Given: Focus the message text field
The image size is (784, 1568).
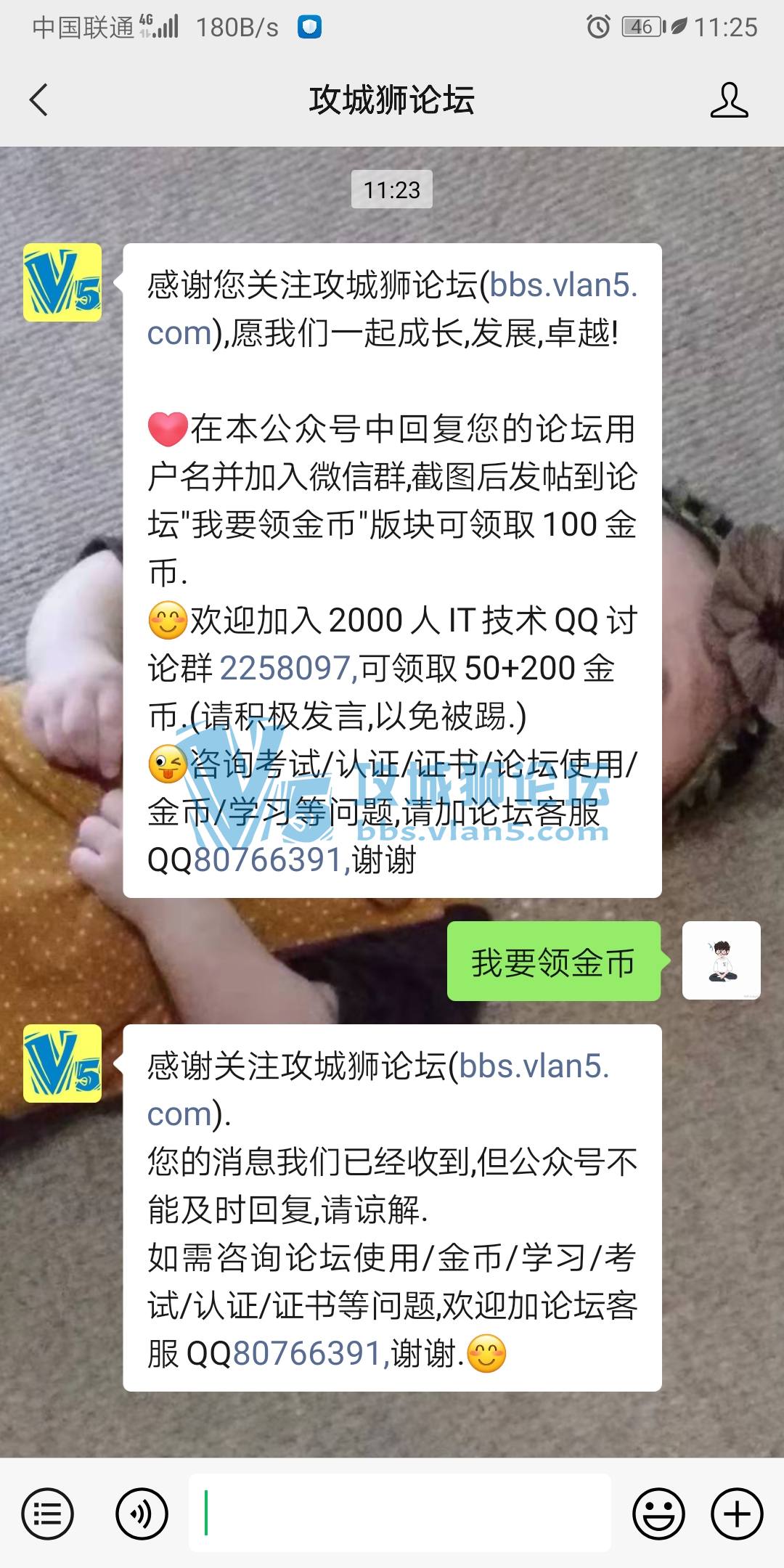Looking at the screenshot, I should point(399,1514).
